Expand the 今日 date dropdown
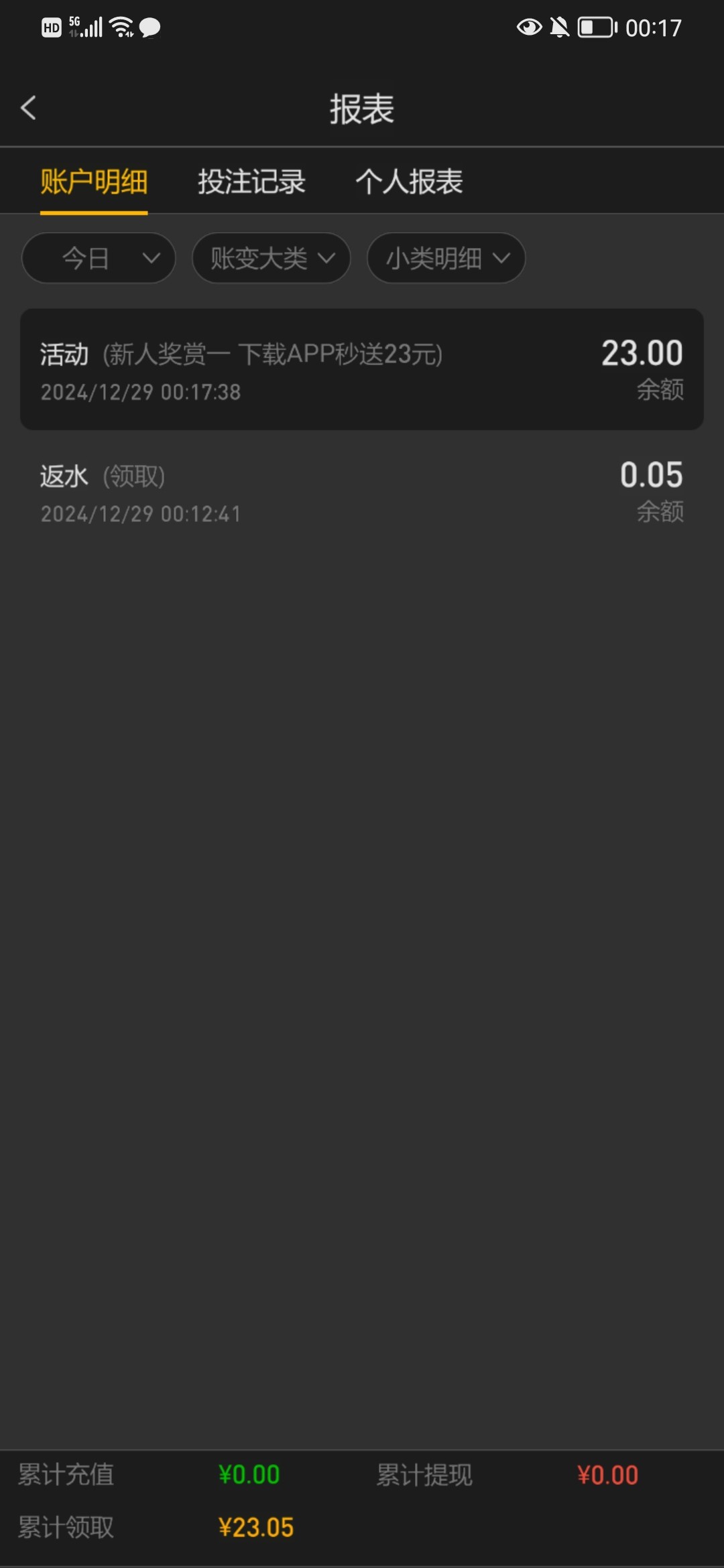 pos(99,258)
